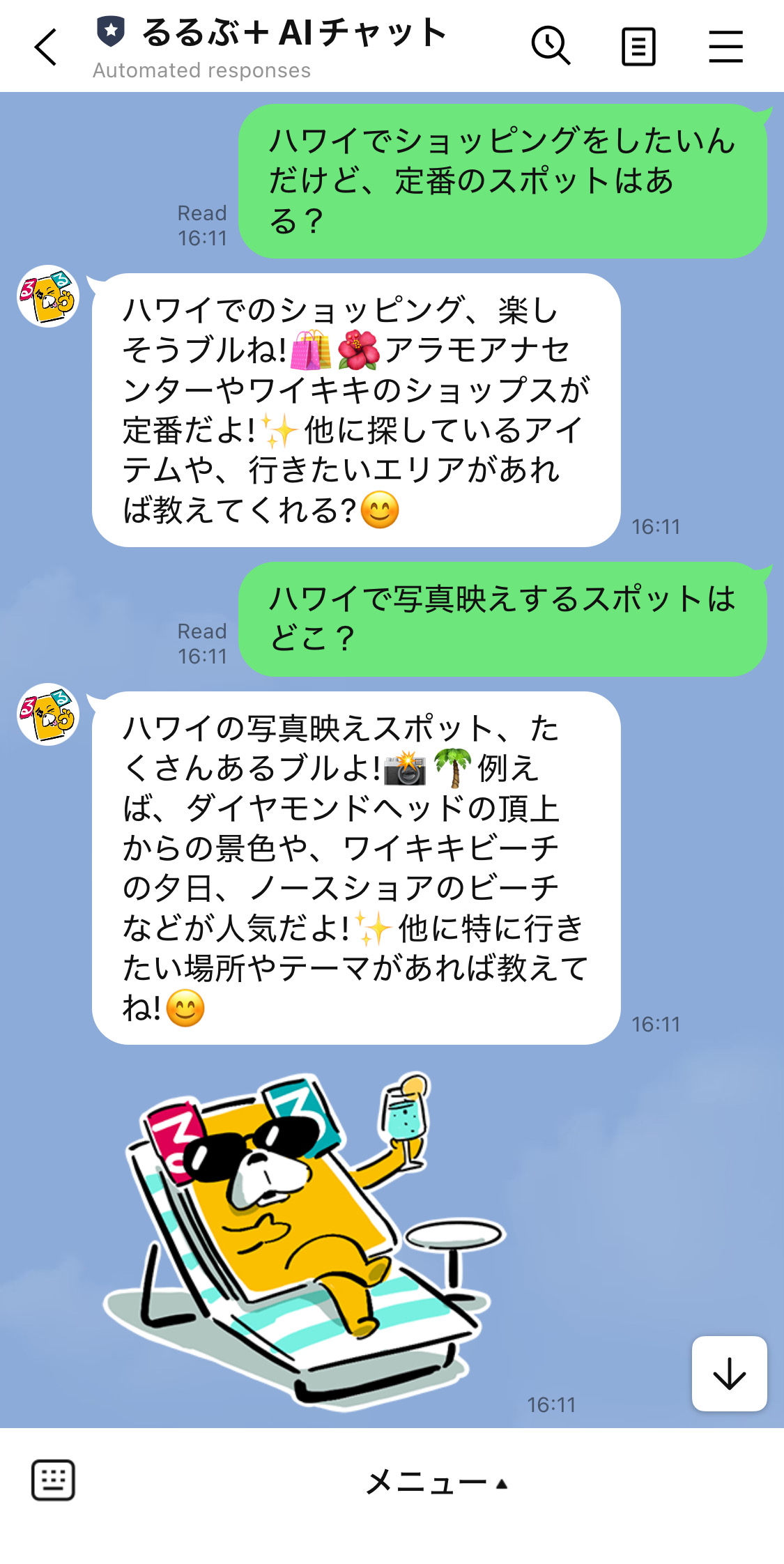Tap the Automated responses label
Viewport: 784px width, 1564px height.
click(201, 70)
